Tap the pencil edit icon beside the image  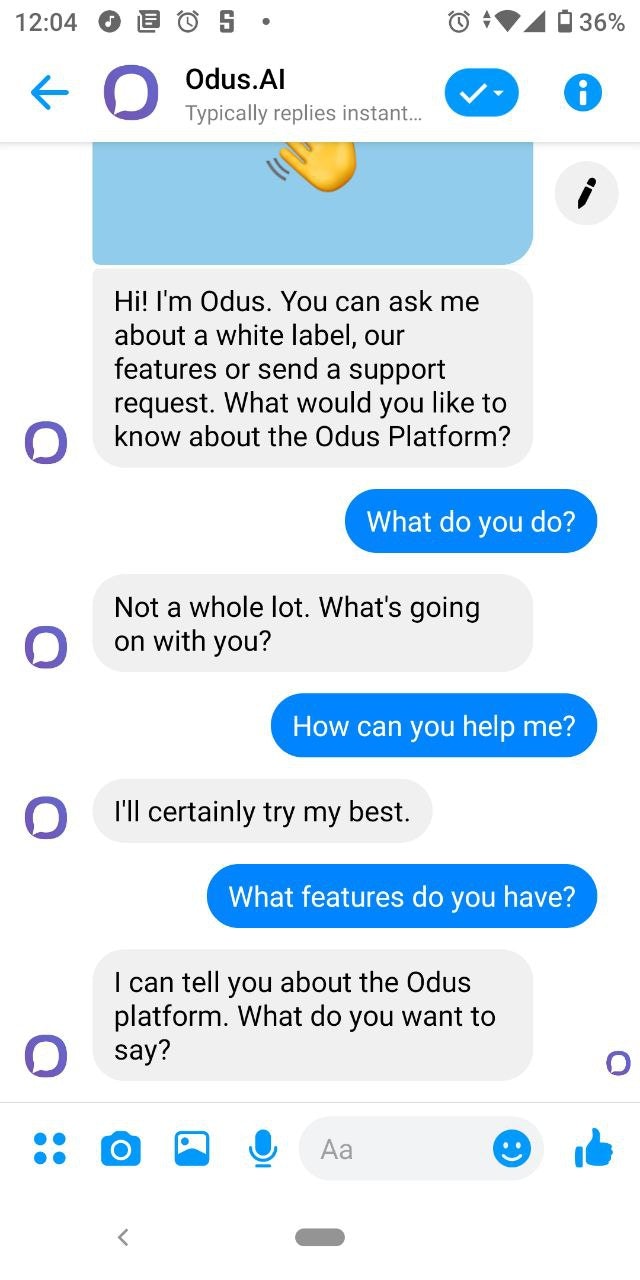(x=586, y=193)
